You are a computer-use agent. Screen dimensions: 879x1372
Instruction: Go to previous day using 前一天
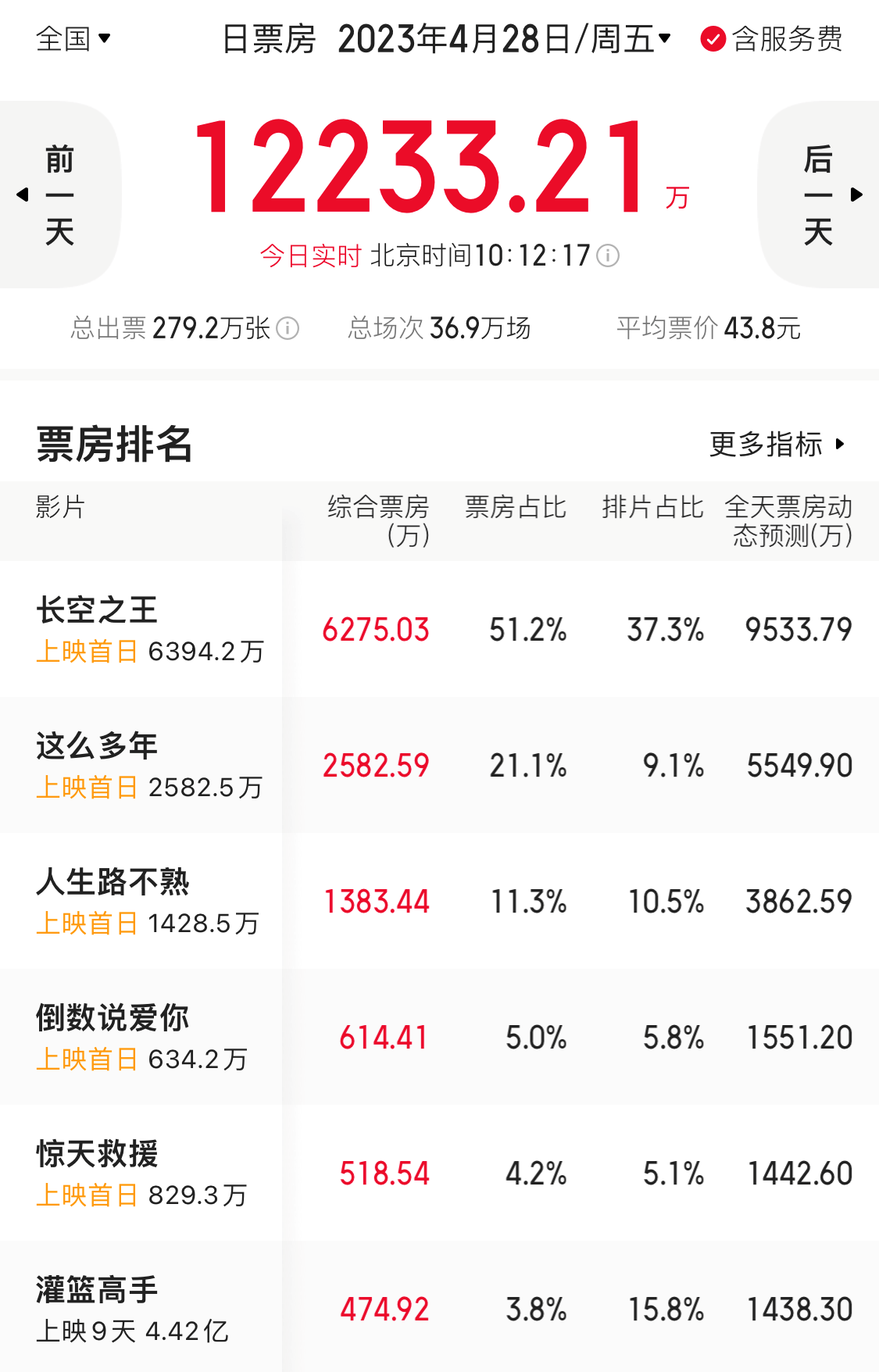(x=59, y=194)
